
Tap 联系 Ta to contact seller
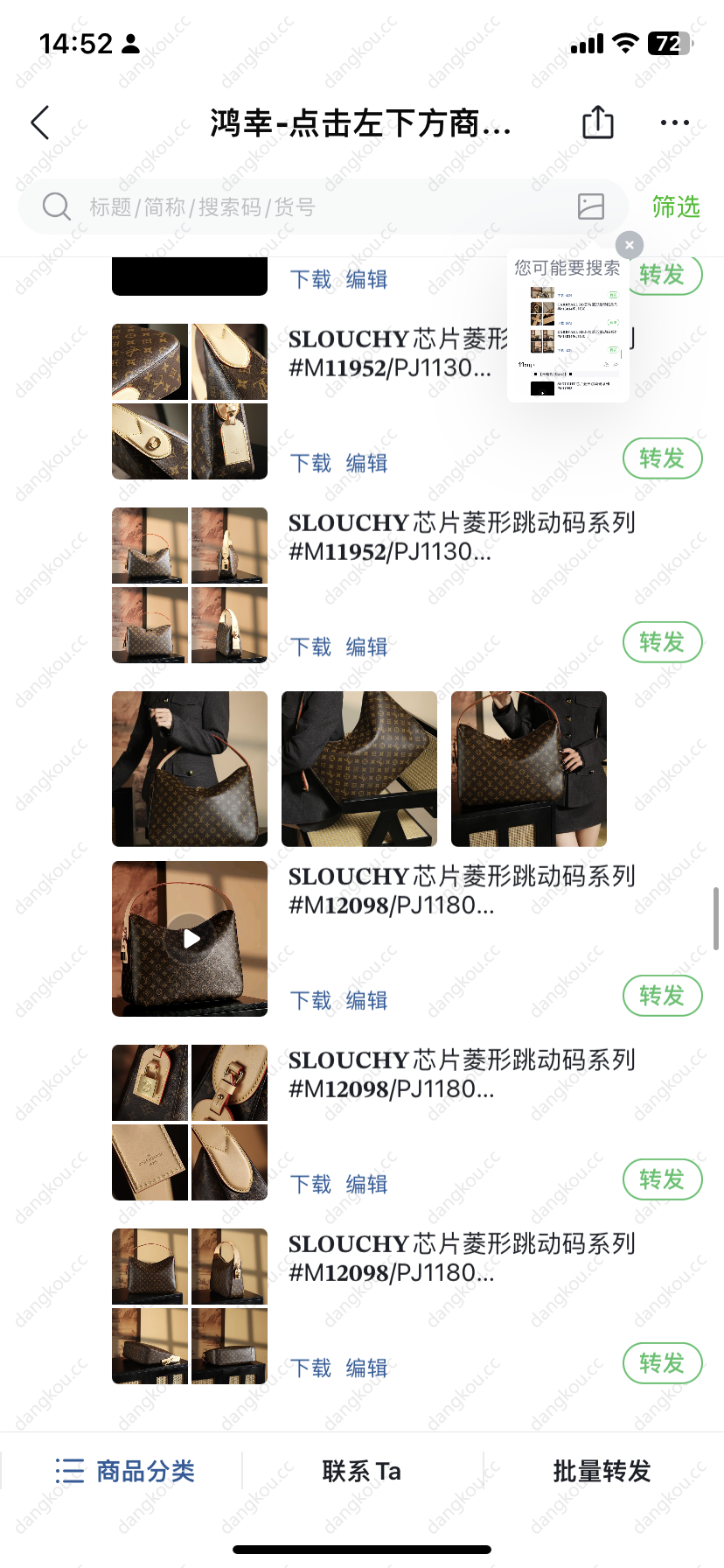(x=362, y=1471)
